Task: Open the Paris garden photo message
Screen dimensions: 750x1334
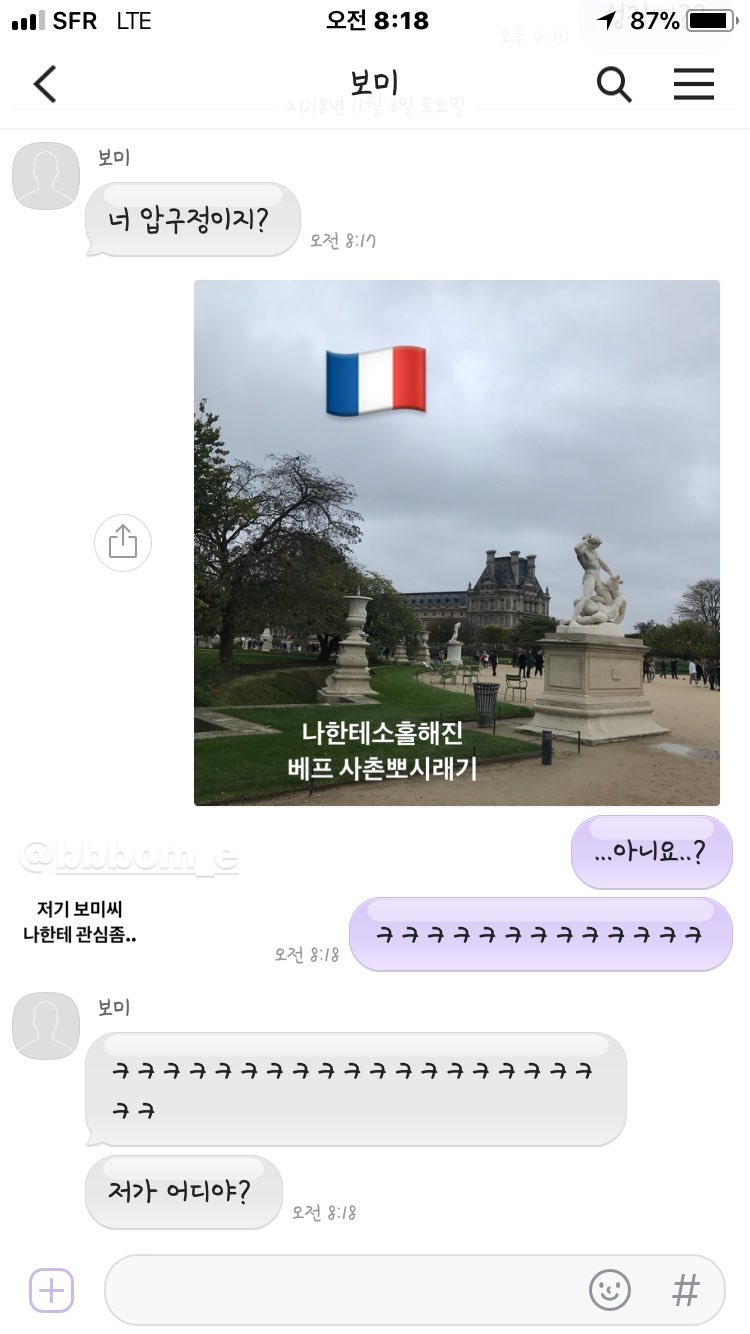Action: click(x=457, y=543)
